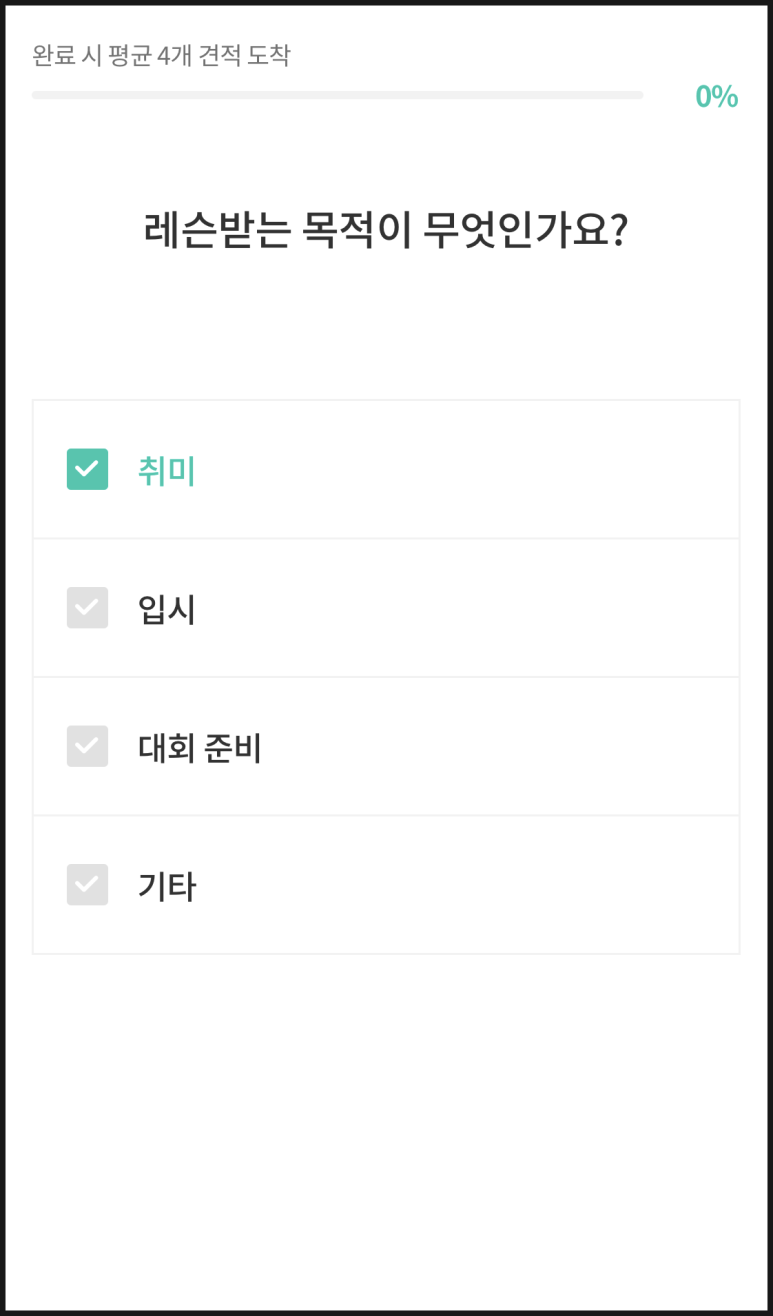Click the gray checkmark icon next to 입시
This screenshot has height=1316, width=773.
point(87,608)
